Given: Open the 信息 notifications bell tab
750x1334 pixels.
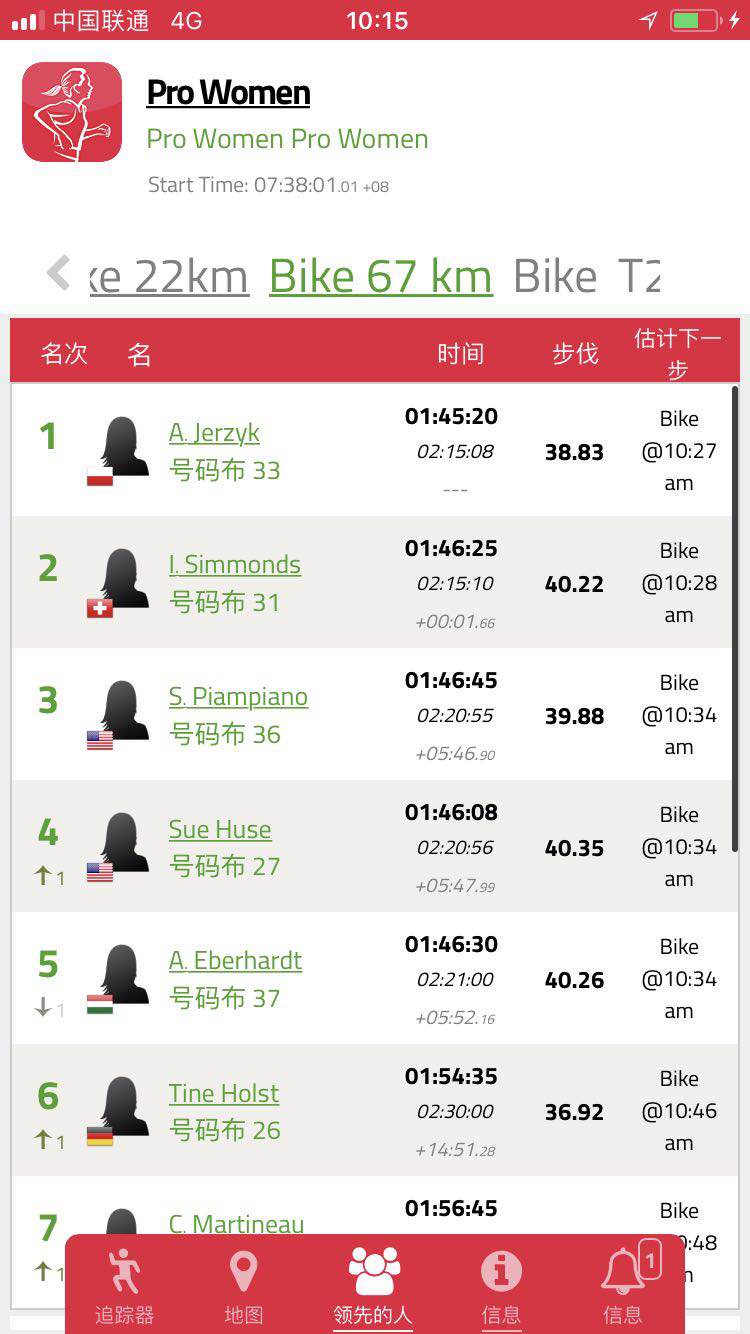Looking at the screenshot, I should coord(623,1286).
